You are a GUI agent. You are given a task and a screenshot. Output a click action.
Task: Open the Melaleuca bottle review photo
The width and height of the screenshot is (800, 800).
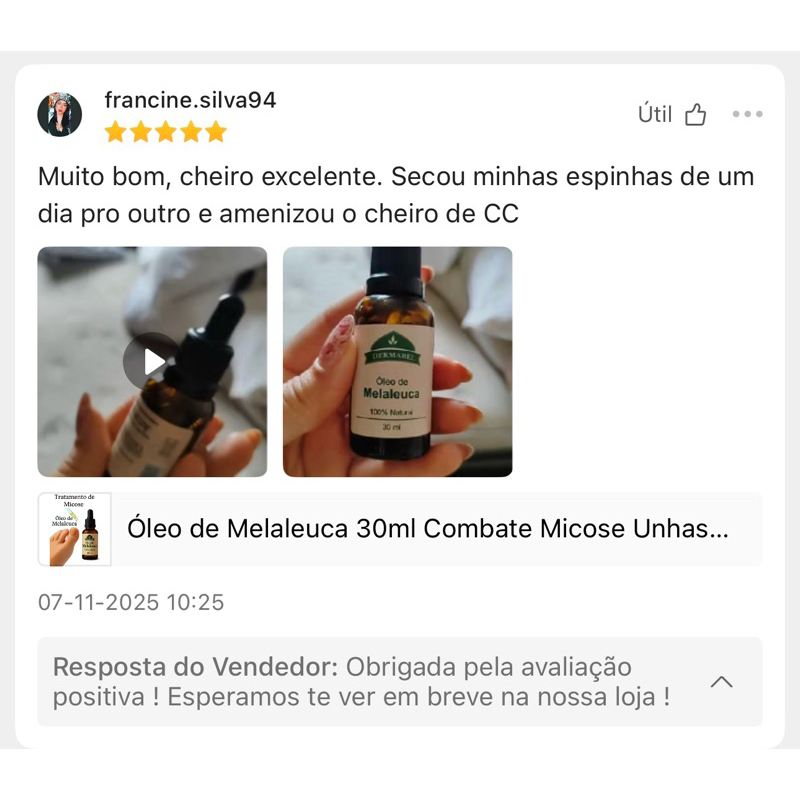(x=397, y=362)
